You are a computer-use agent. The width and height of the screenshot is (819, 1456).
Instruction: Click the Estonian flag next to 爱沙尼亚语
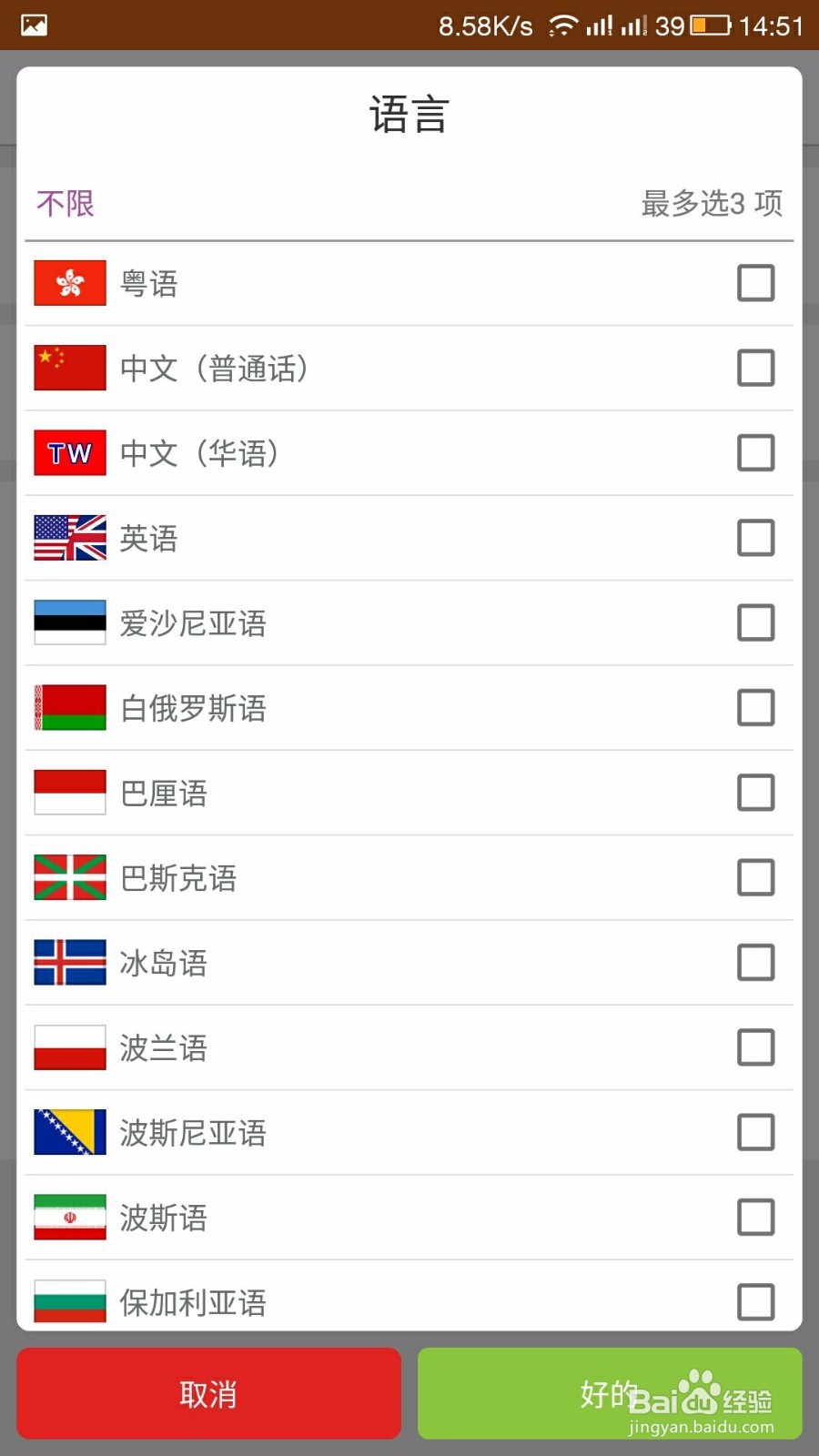pos(69,622)
